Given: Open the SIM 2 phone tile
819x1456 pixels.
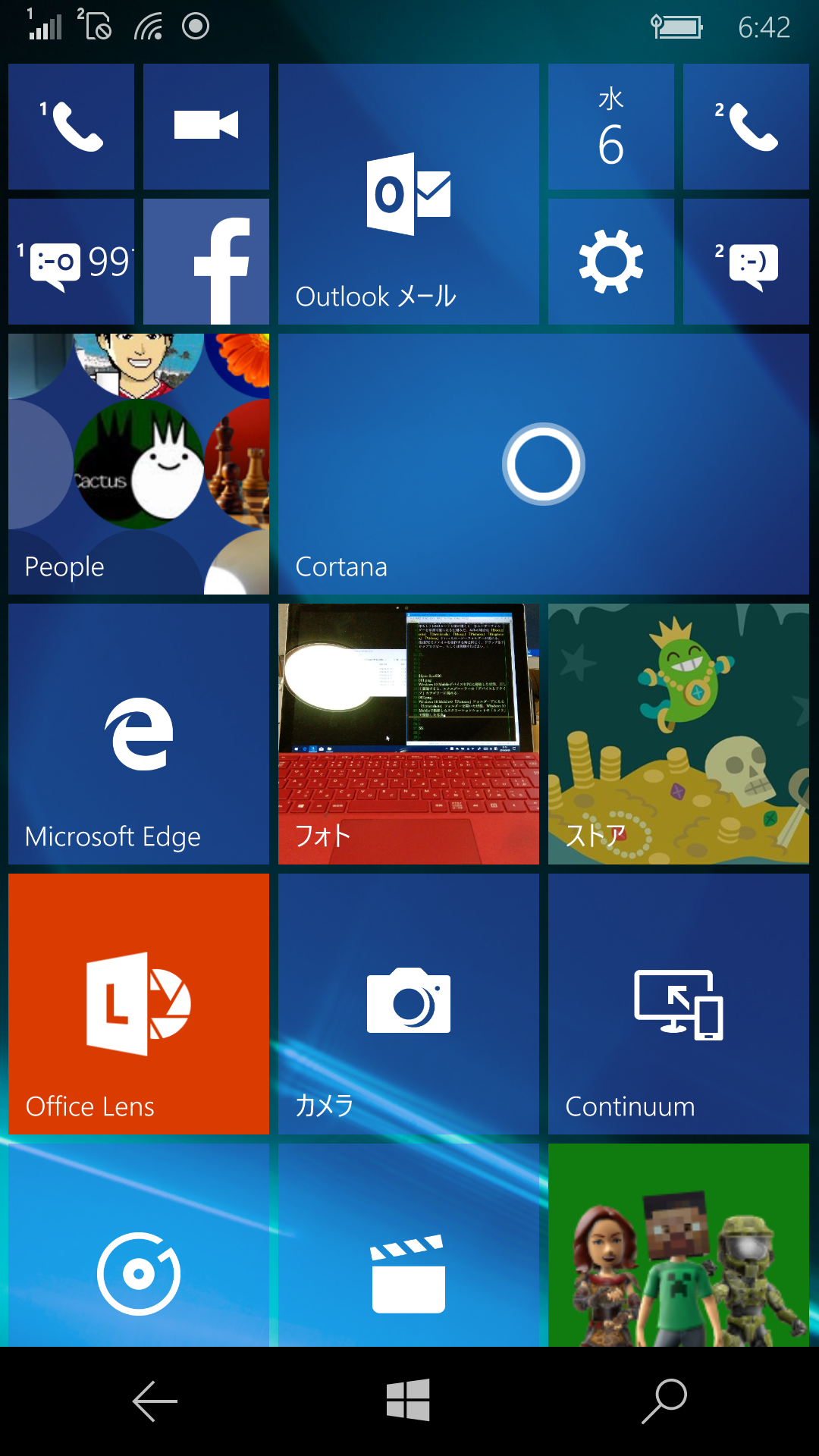Looking at the screenshot, I should tap(745, 127).
